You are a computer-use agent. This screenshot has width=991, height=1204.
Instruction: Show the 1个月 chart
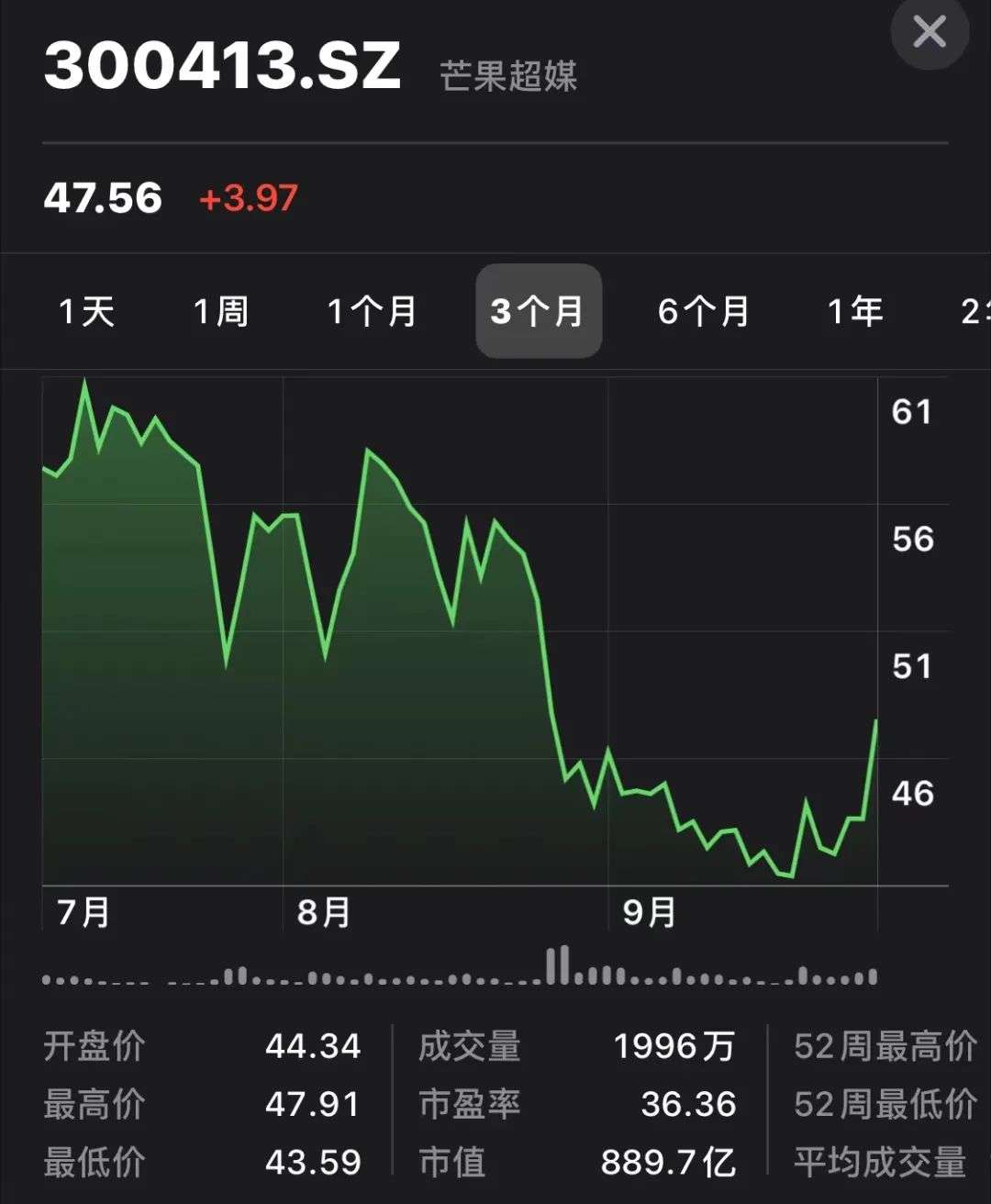coord(372,312)
